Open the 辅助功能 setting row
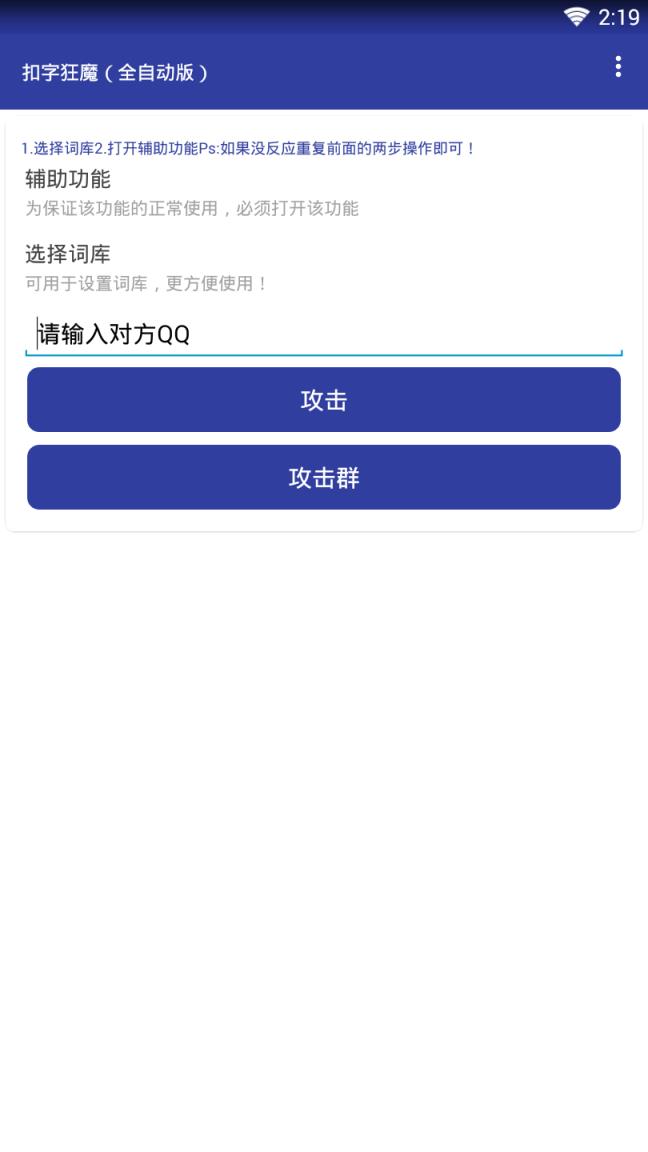Image resolution: width=648 pixels, height=1152 pixels. coord(323,193)
